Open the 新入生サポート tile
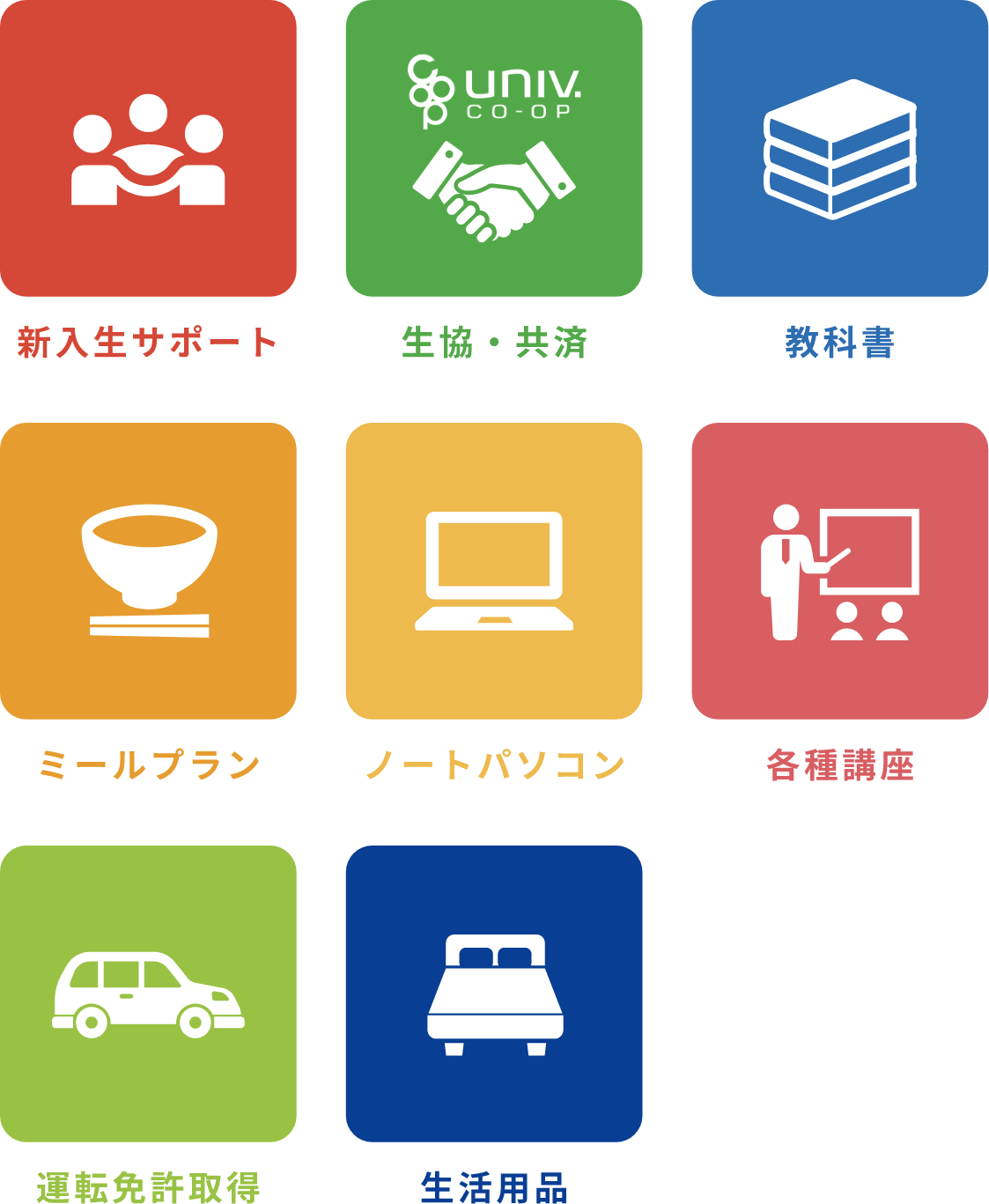 [148, 148]
